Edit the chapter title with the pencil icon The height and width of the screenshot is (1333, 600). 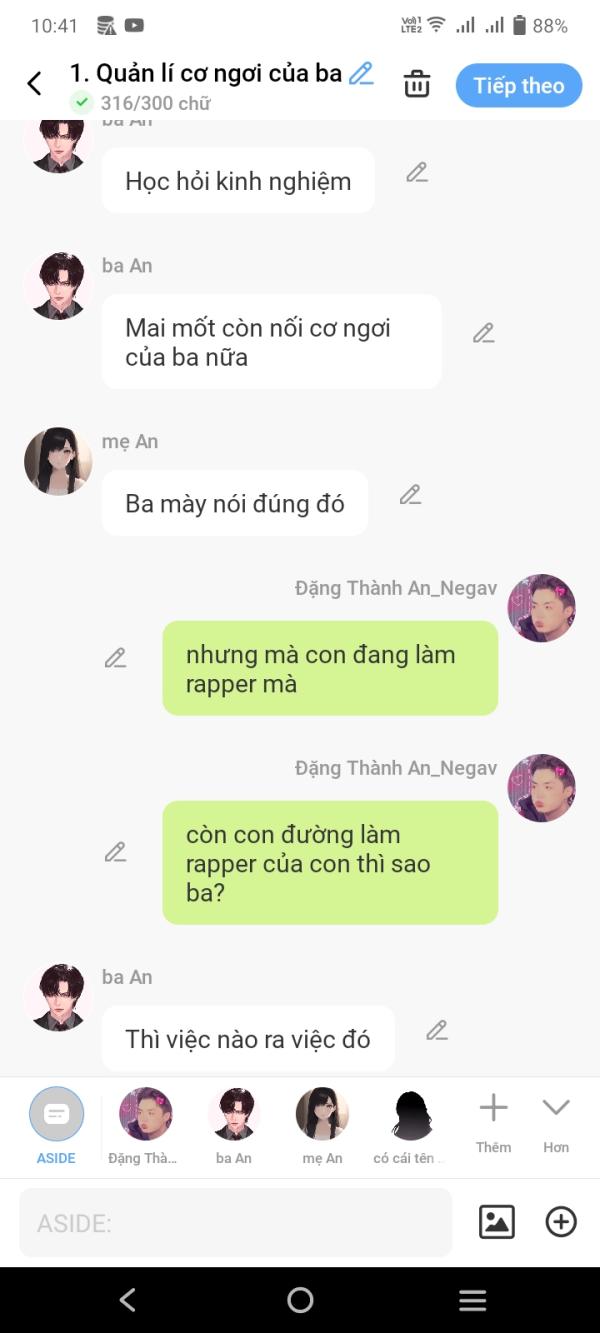(x=361, y=73)
